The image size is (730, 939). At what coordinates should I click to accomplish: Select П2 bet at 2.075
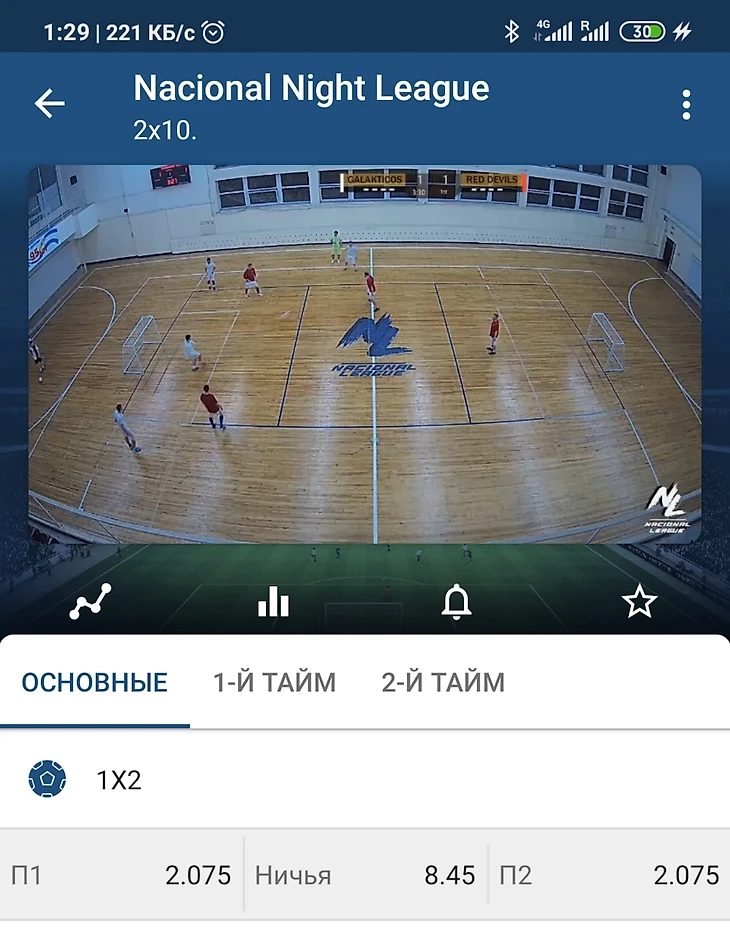click(609, 876)
